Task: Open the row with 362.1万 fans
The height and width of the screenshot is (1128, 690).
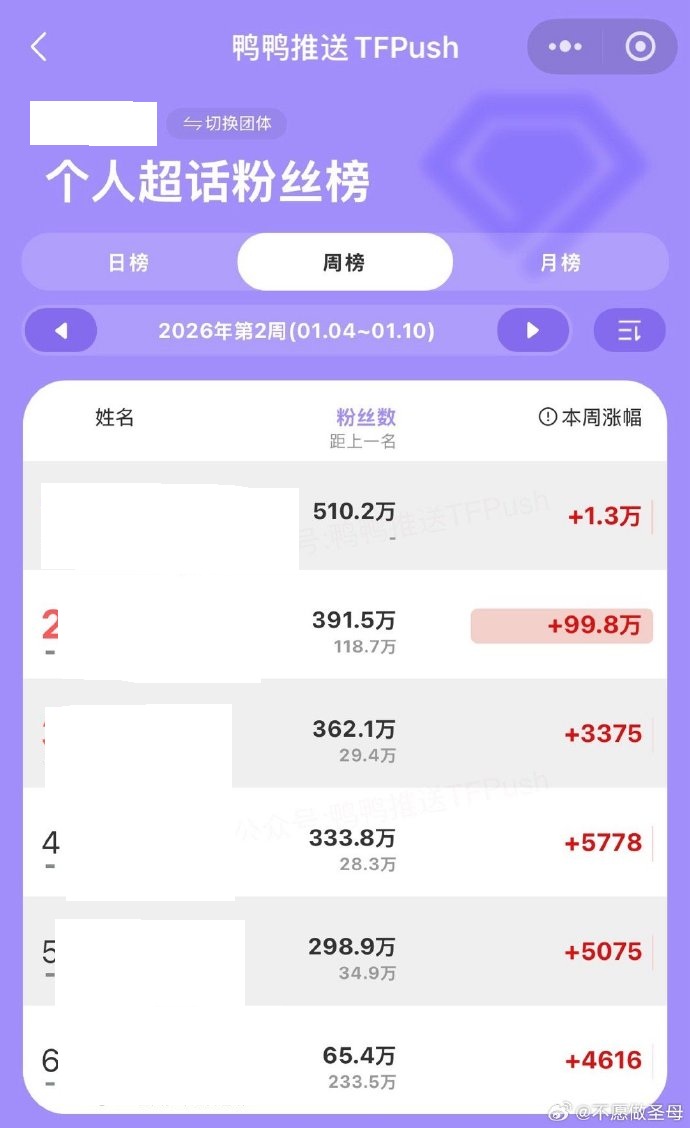Action: [345, 734]
